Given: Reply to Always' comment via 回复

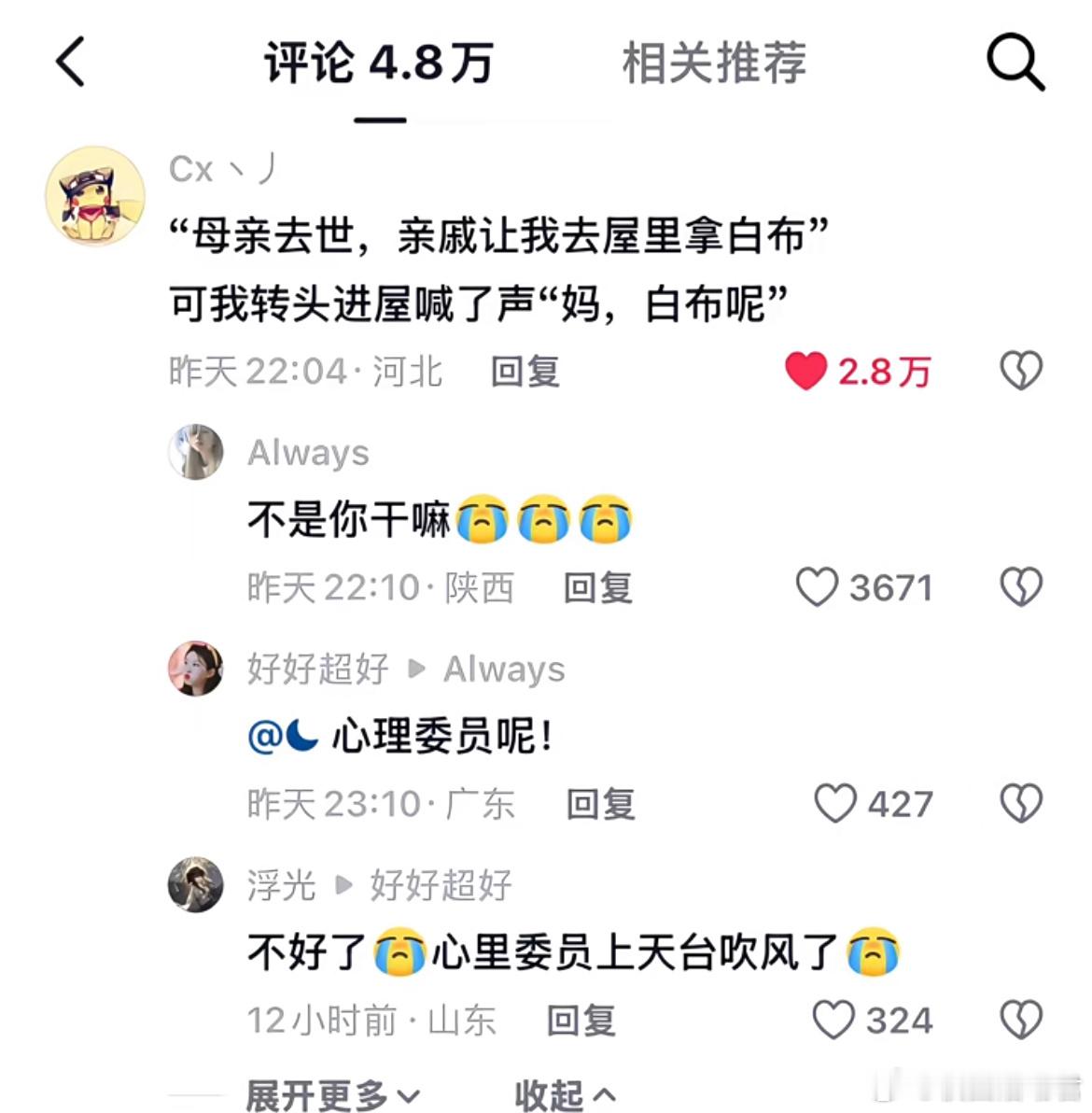Looking at the screenshot, I should click(x=597, y=587).
